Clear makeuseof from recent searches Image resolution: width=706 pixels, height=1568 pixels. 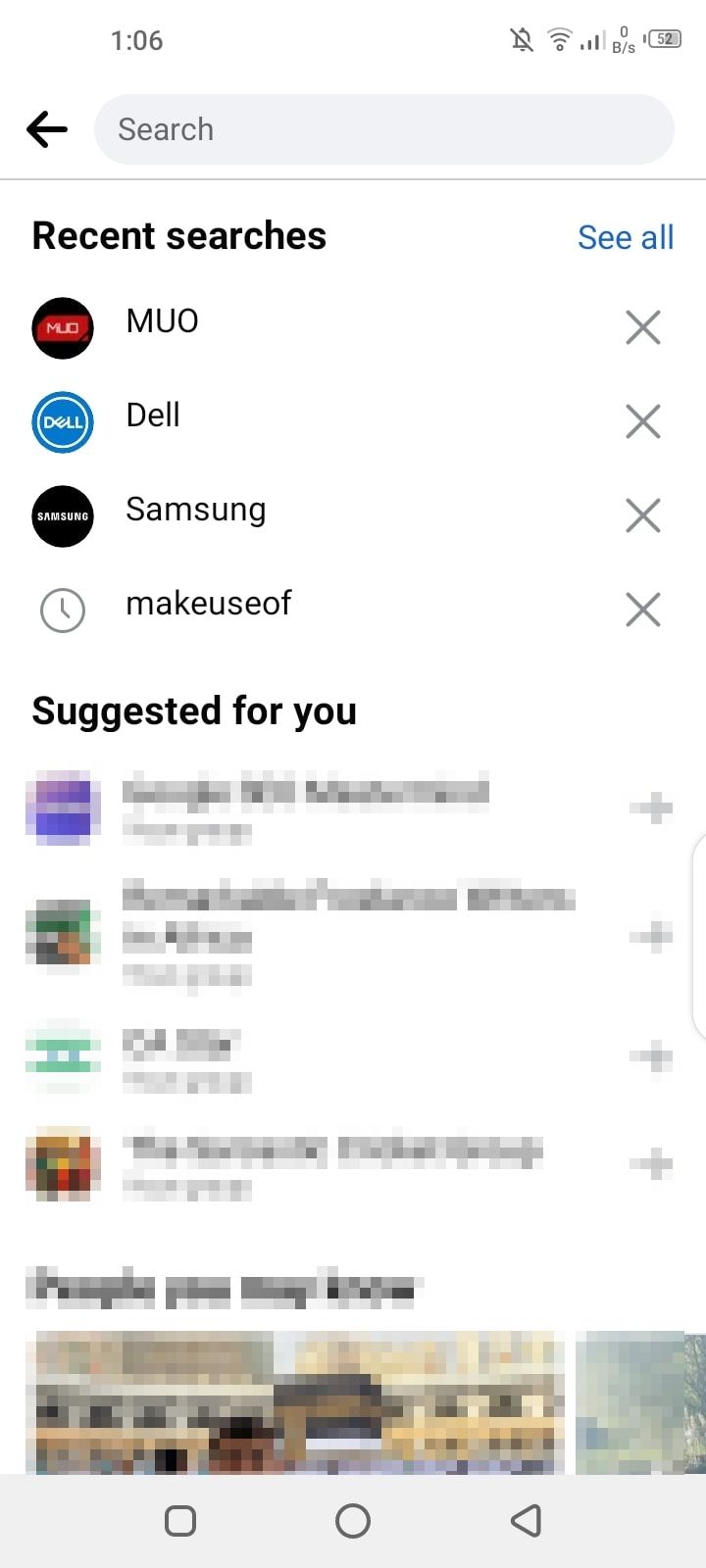point(642,610)
